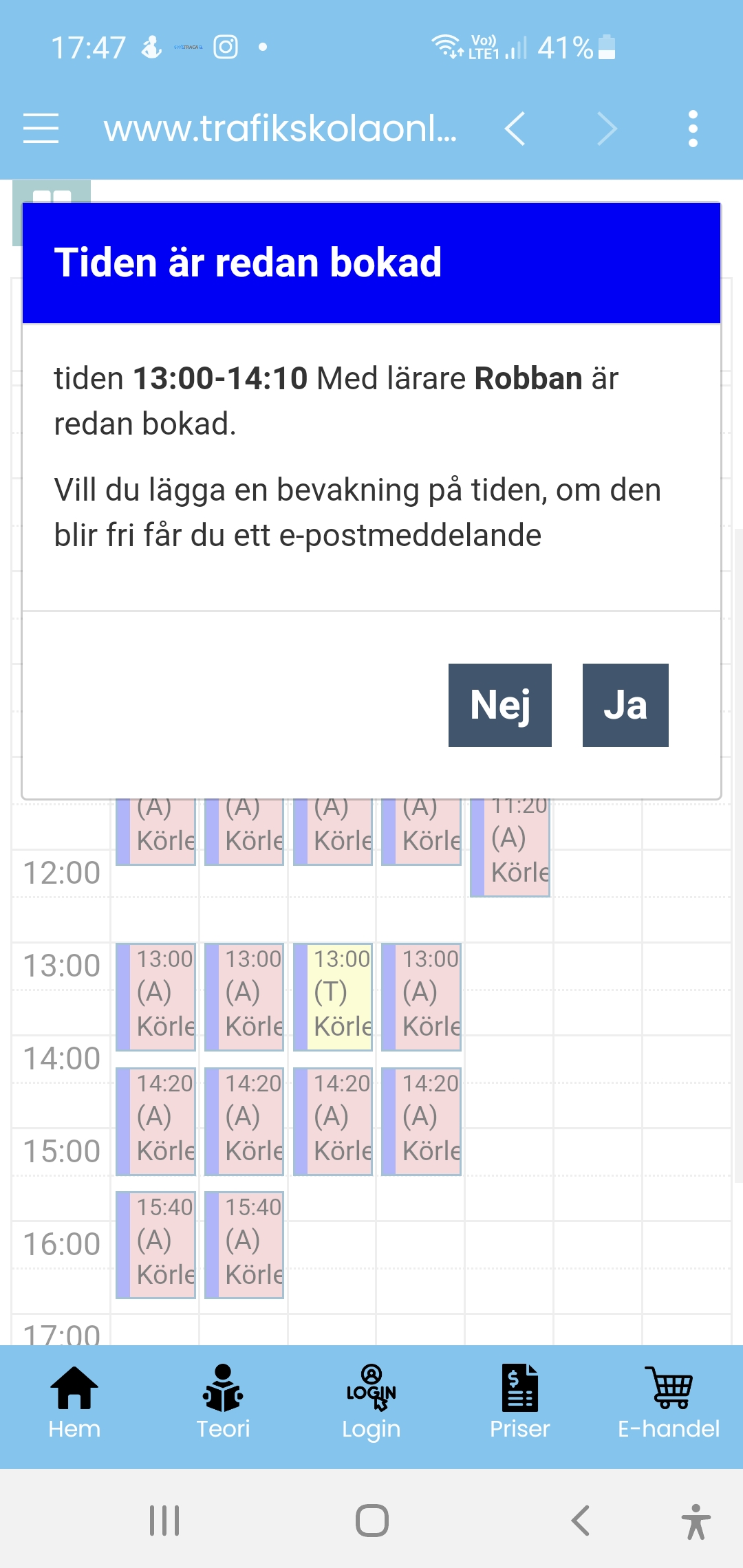Tap the system back button
This screenshot has height=1568, width=743.
click(x=581, y=1520)
